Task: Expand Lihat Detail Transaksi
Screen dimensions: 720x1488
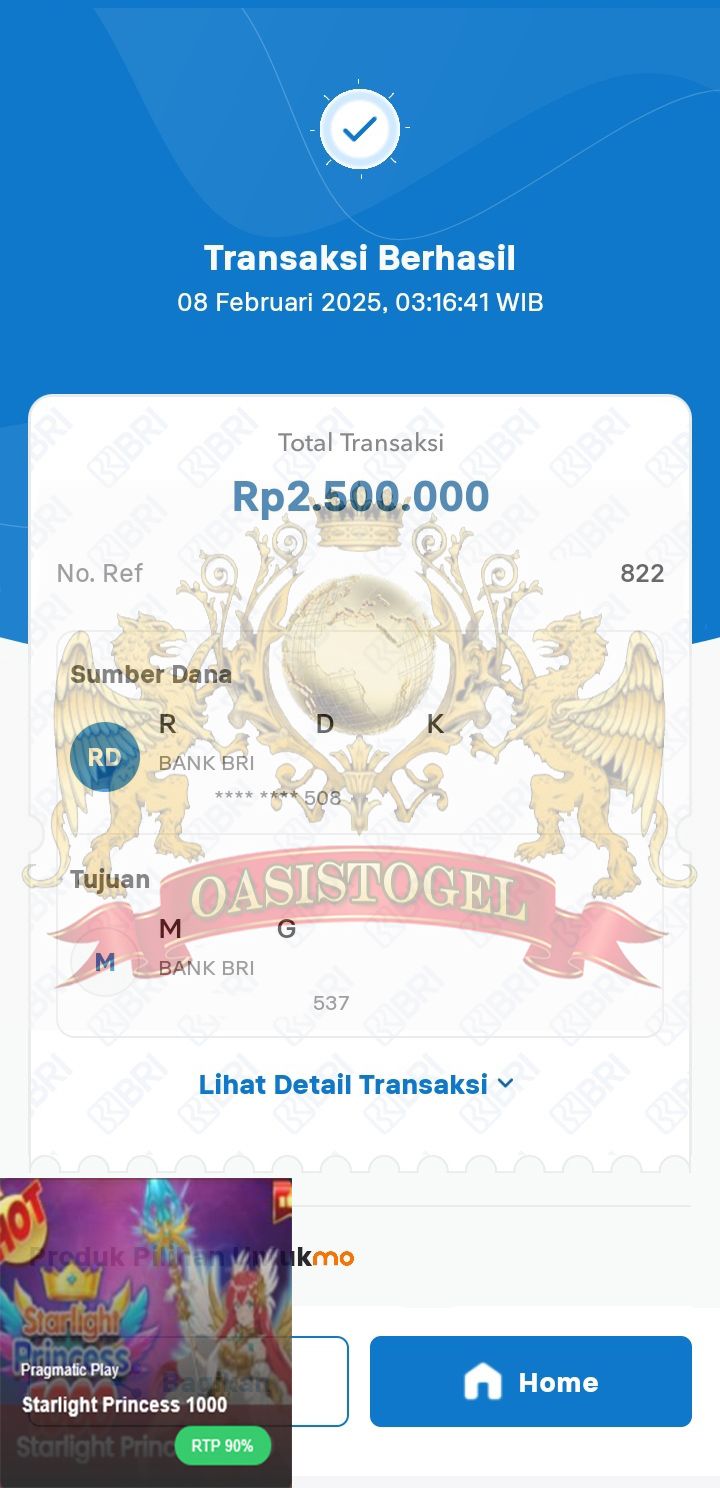Action: click(356, 1084)
